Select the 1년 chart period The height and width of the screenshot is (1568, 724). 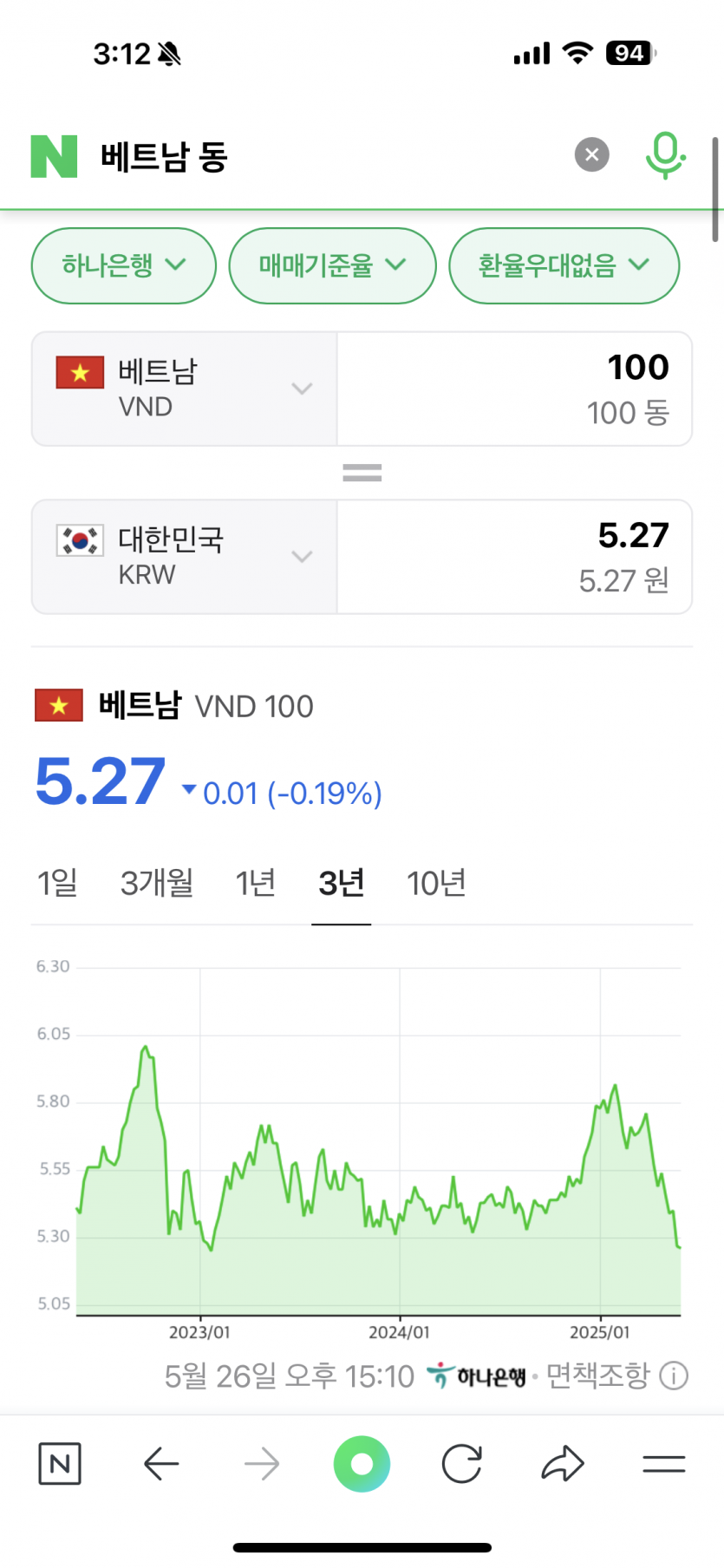click(256, 884)
